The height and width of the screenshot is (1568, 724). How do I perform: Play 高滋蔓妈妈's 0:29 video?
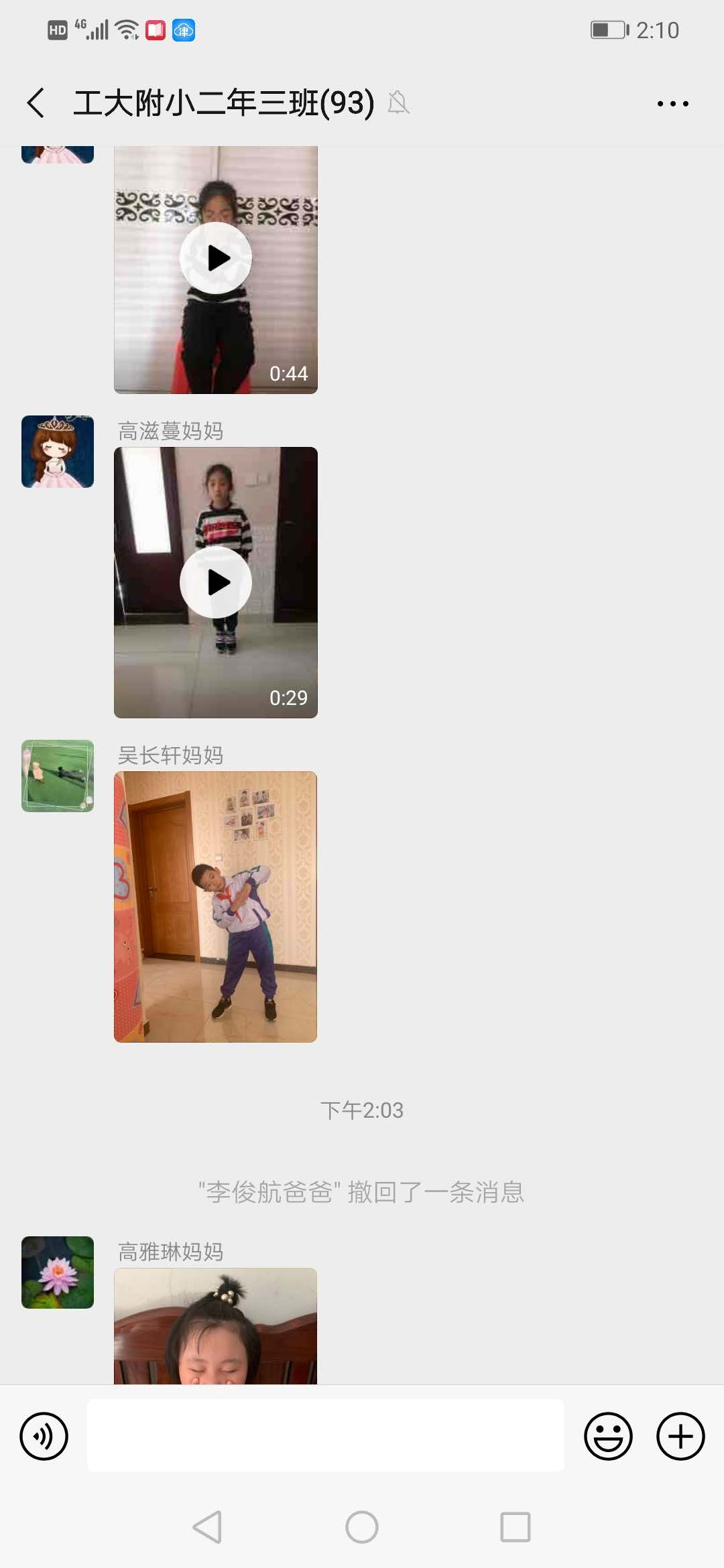[215, 582]
